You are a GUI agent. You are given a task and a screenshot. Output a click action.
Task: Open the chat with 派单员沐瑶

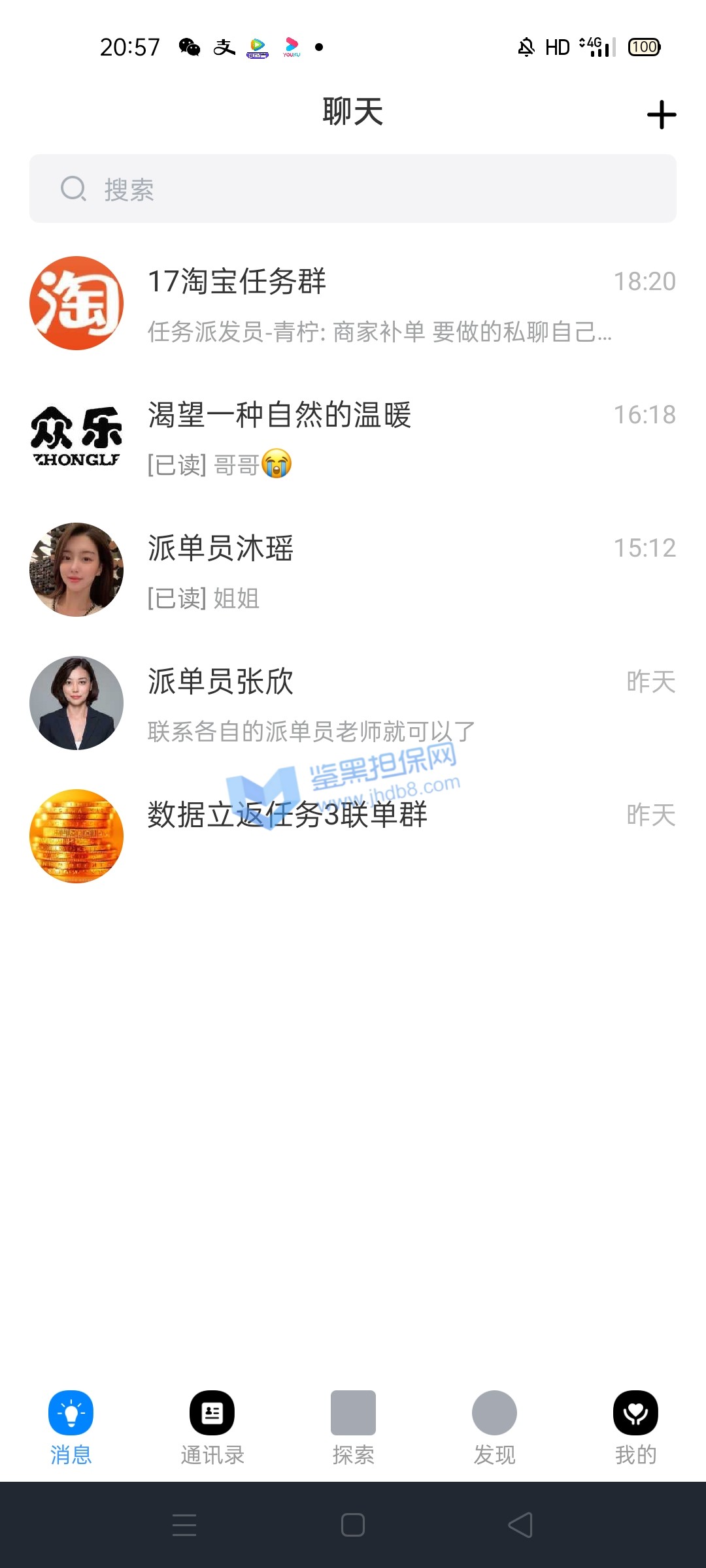coord(353,570)
